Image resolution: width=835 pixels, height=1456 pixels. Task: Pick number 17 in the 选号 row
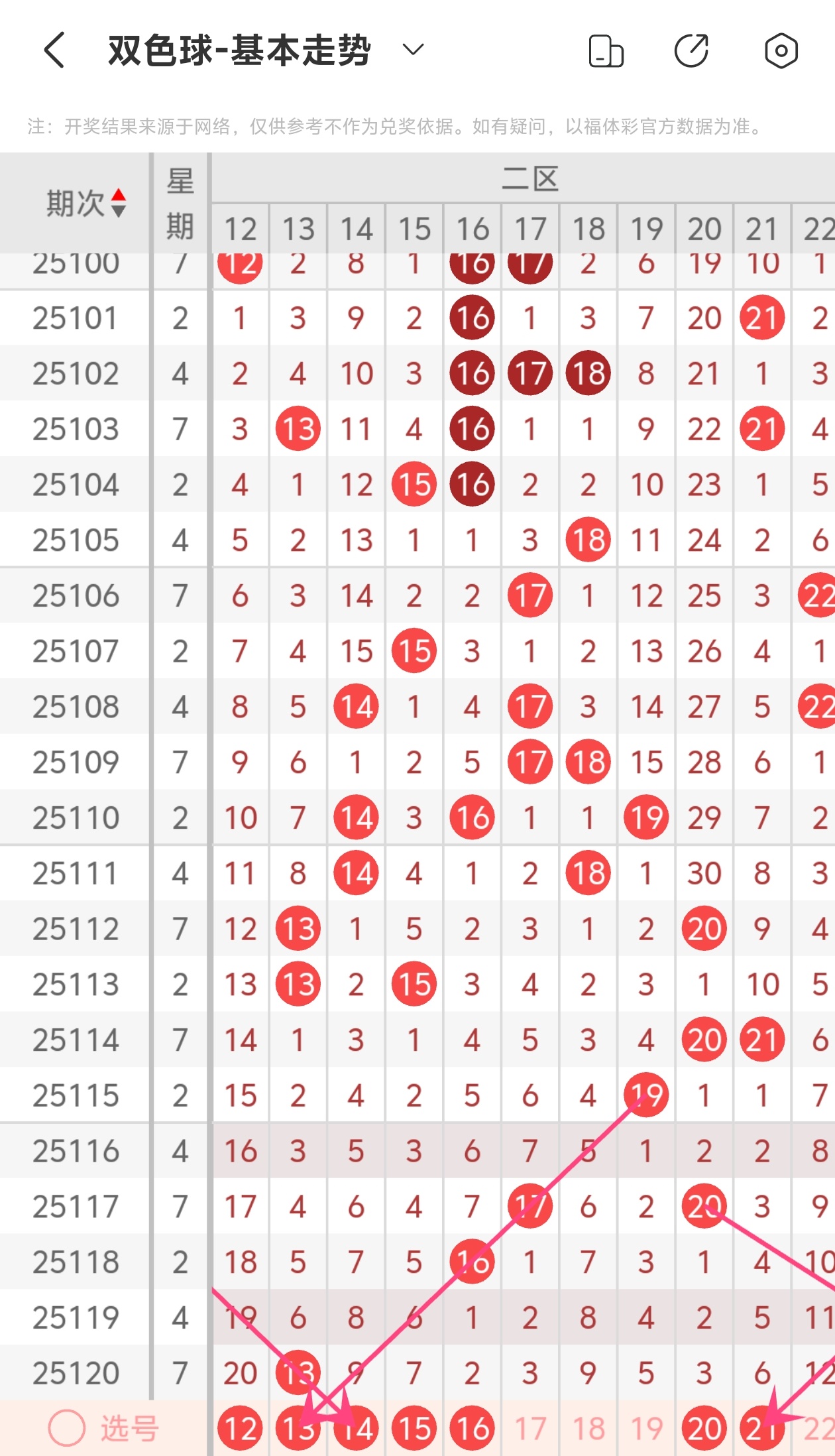pos(530,1428)
